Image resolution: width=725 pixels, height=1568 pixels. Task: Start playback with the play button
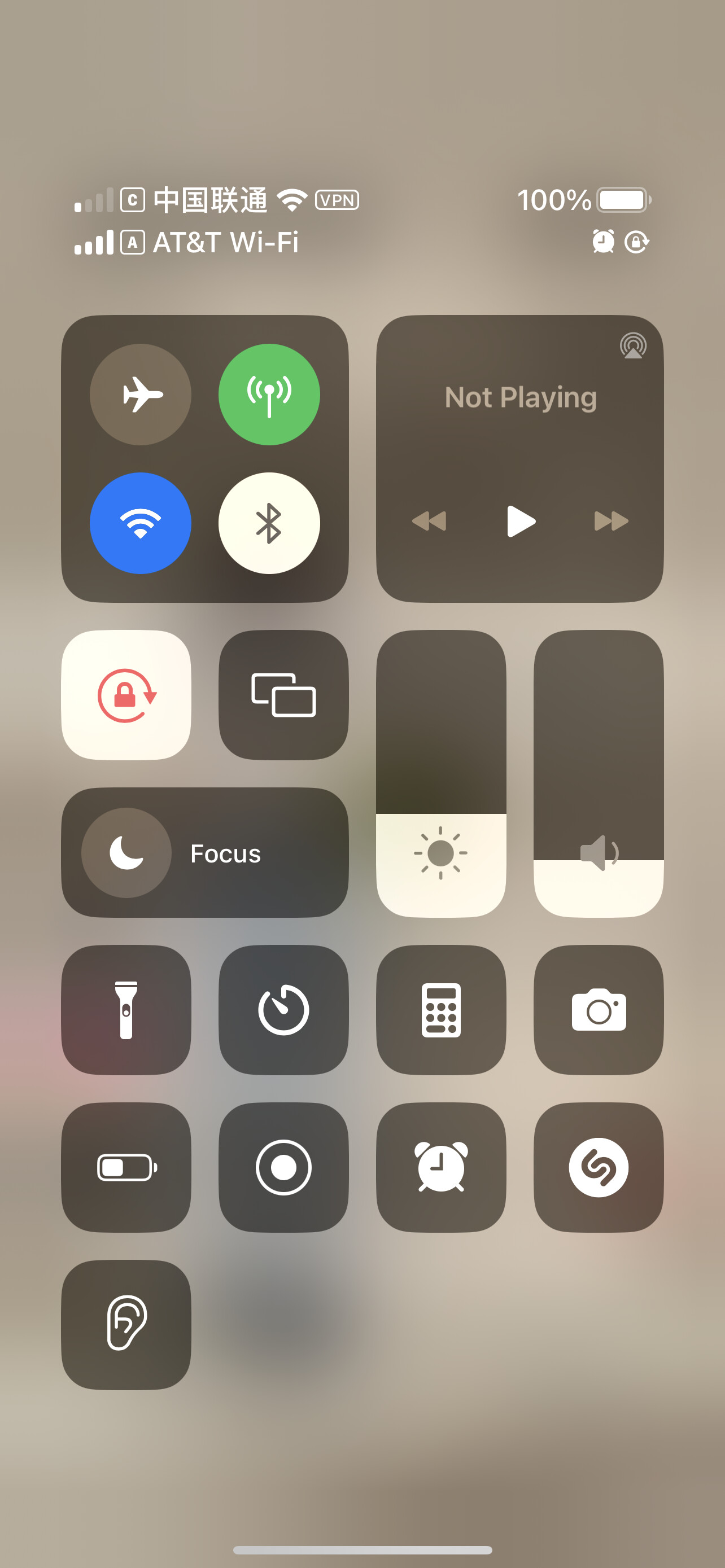521,521
